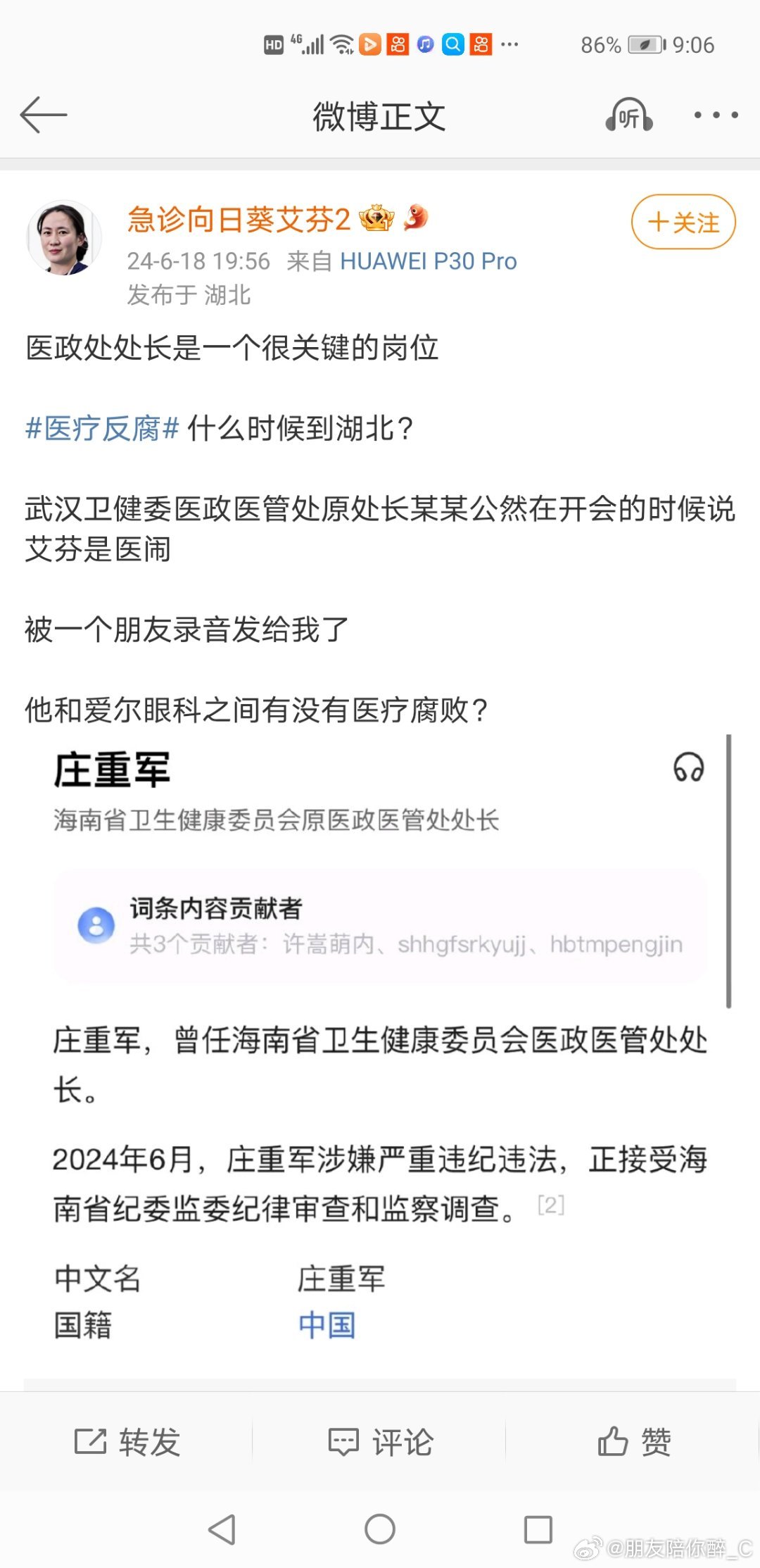Open the listen (听) audio feature
This screenshot has width=760, height=1568.
tap(629, 115)
